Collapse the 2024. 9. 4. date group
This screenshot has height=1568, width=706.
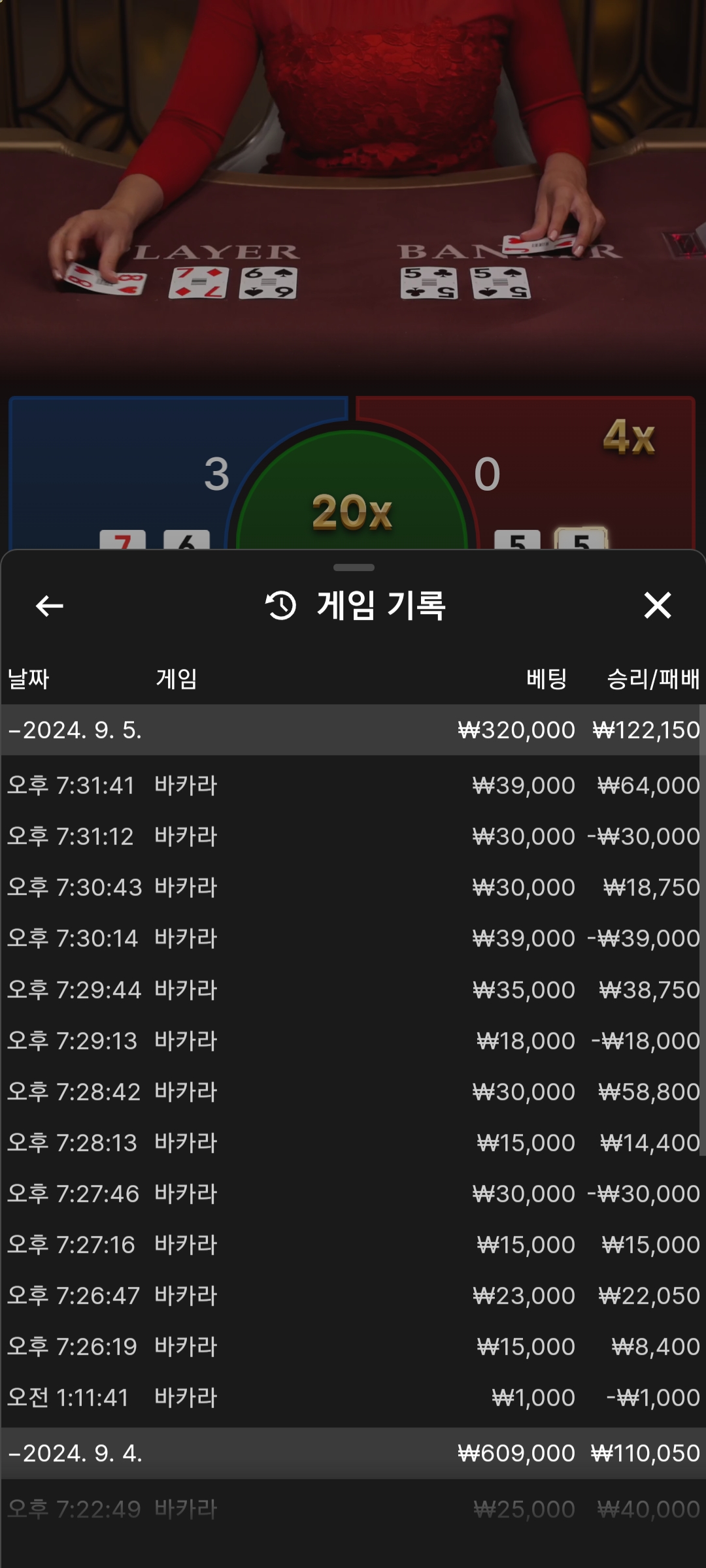(x=75, y=1453)
